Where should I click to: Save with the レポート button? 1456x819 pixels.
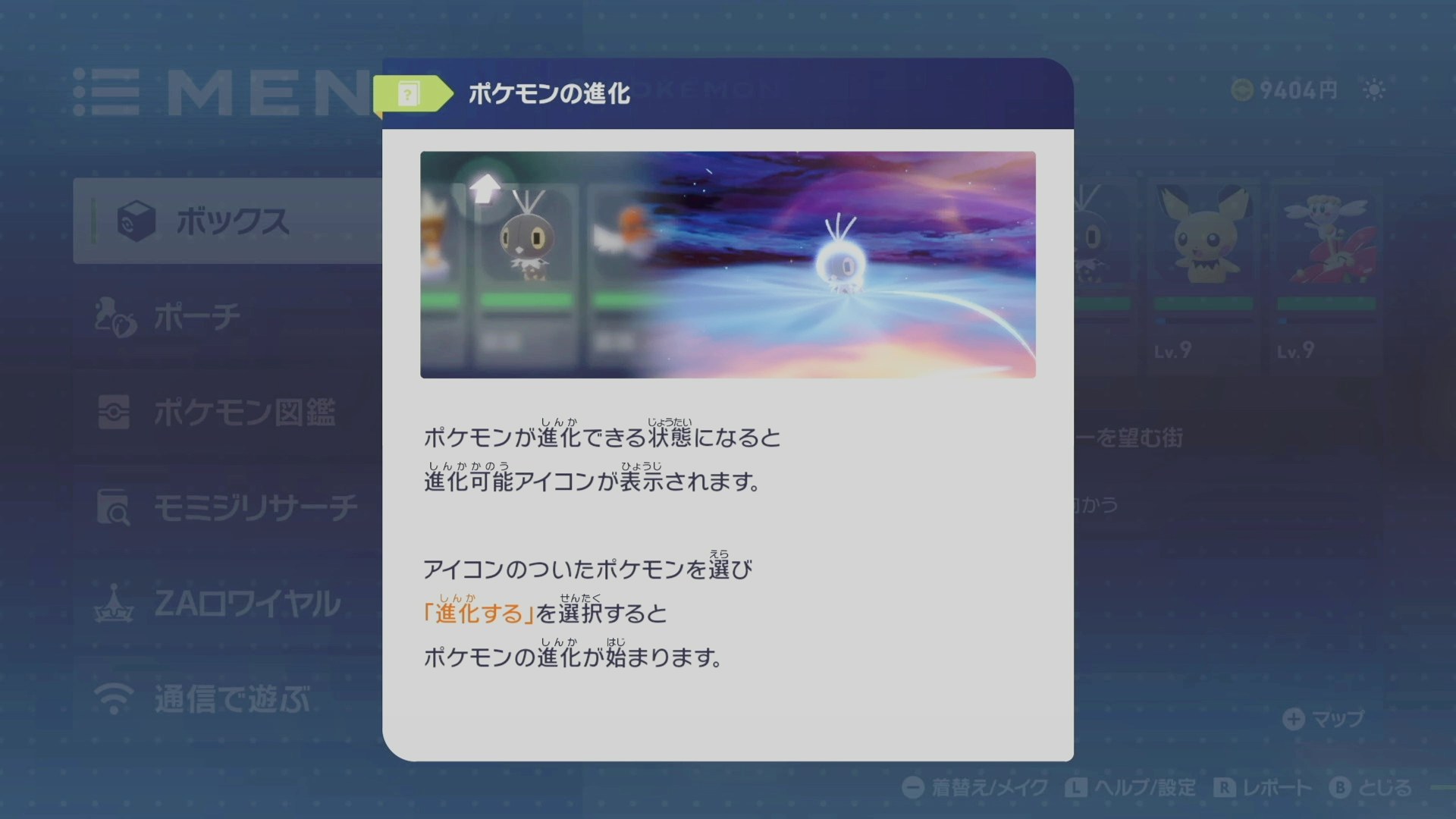pos(1263,788)
